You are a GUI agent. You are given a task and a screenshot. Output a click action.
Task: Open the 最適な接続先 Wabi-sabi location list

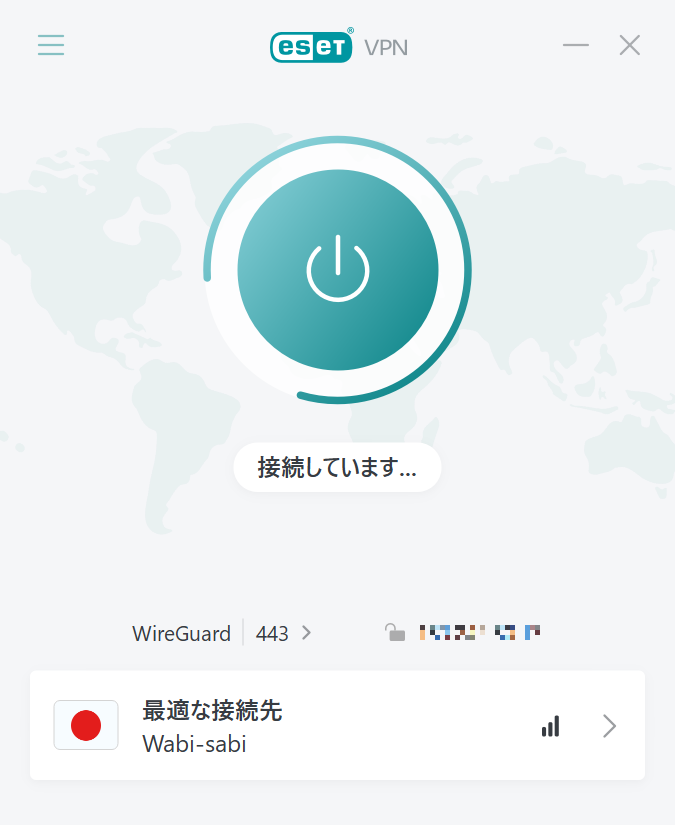pos(337,726)
